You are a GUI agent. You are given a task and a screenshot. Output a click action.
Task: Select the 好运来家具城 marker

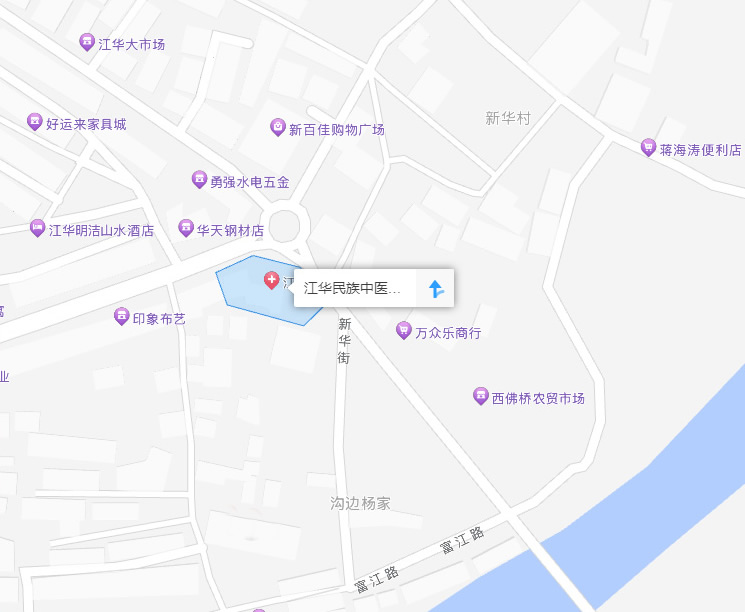(x=35, y=122)
